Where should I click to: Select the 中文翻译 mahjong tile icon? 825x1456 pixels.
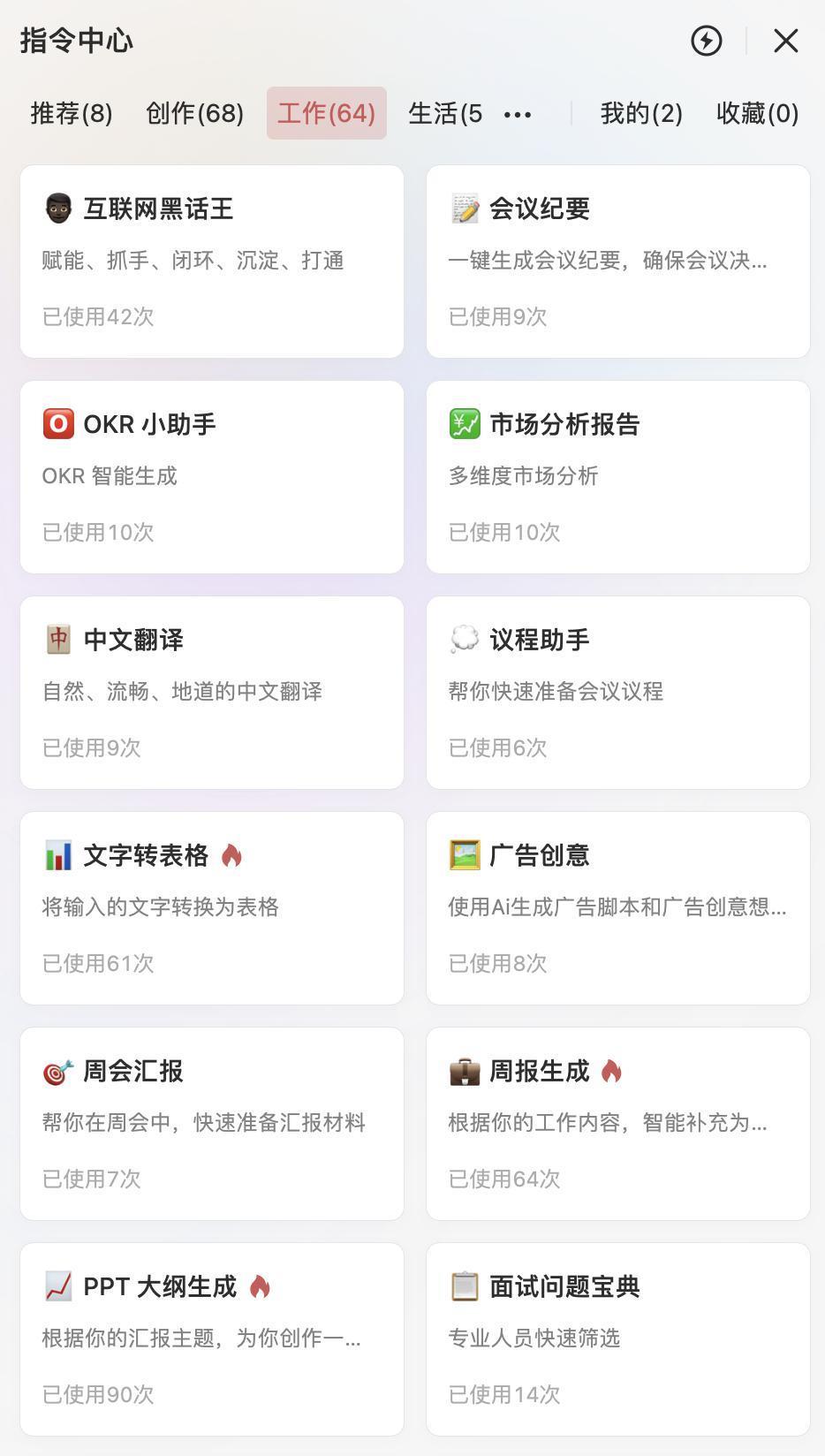pos(57,640)
